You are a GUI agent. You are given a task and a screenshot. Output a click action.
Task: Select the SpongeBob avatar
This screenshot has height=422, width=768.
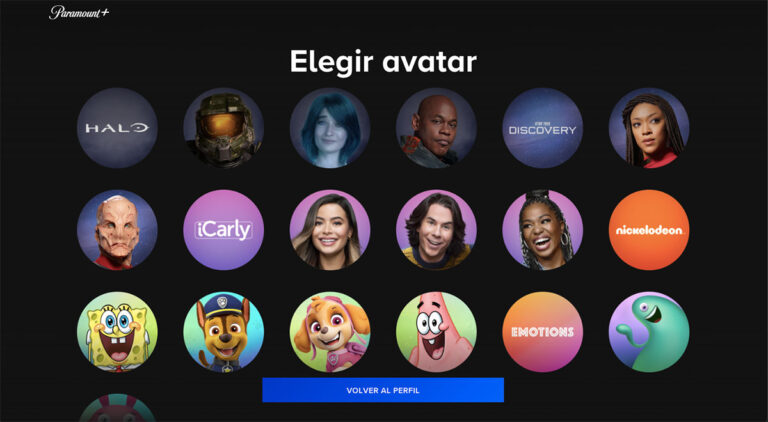click(118, 332)
